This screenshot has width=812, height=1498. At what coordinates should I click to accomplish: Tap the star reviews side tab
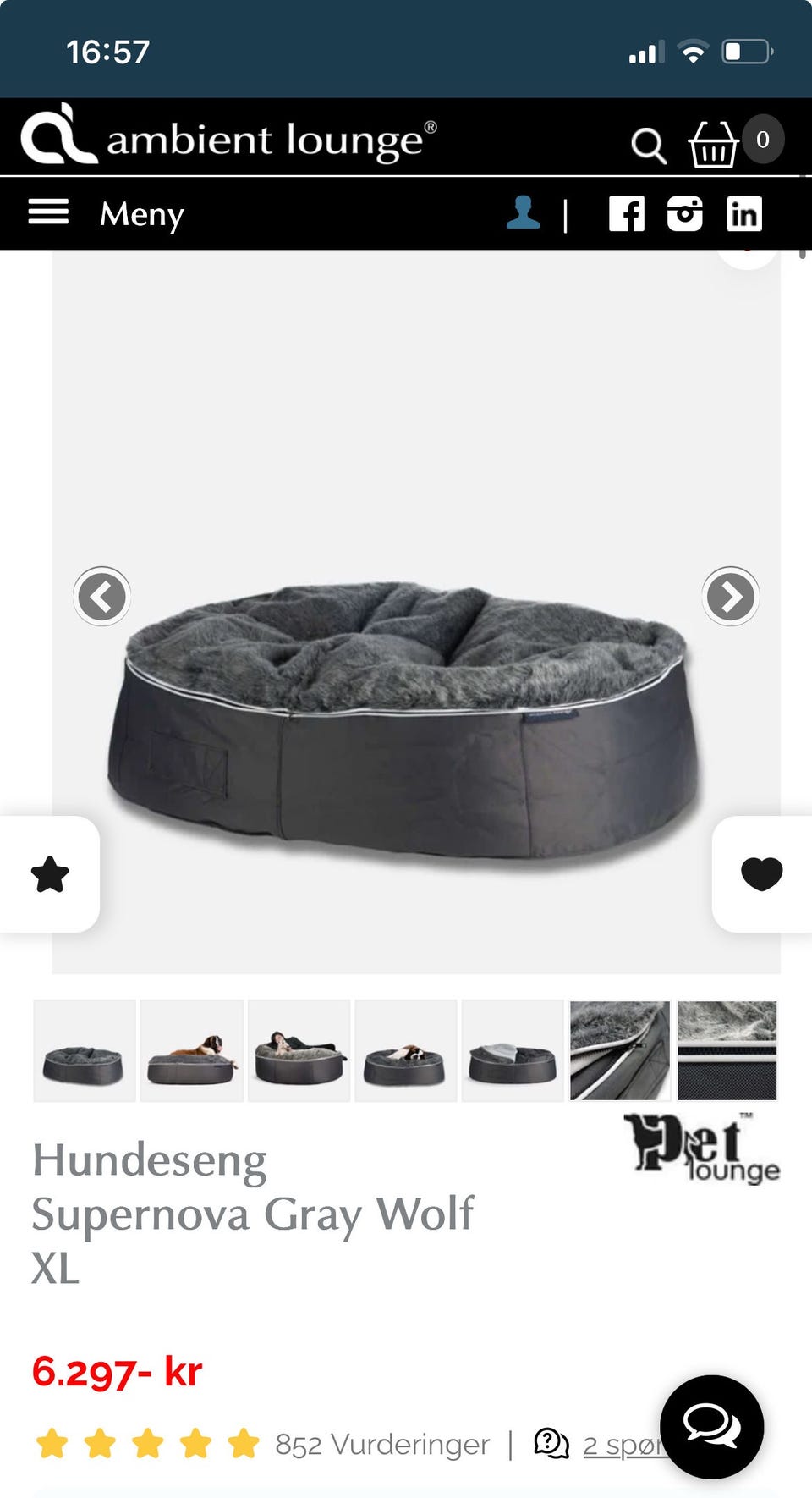tap(49, 874)
